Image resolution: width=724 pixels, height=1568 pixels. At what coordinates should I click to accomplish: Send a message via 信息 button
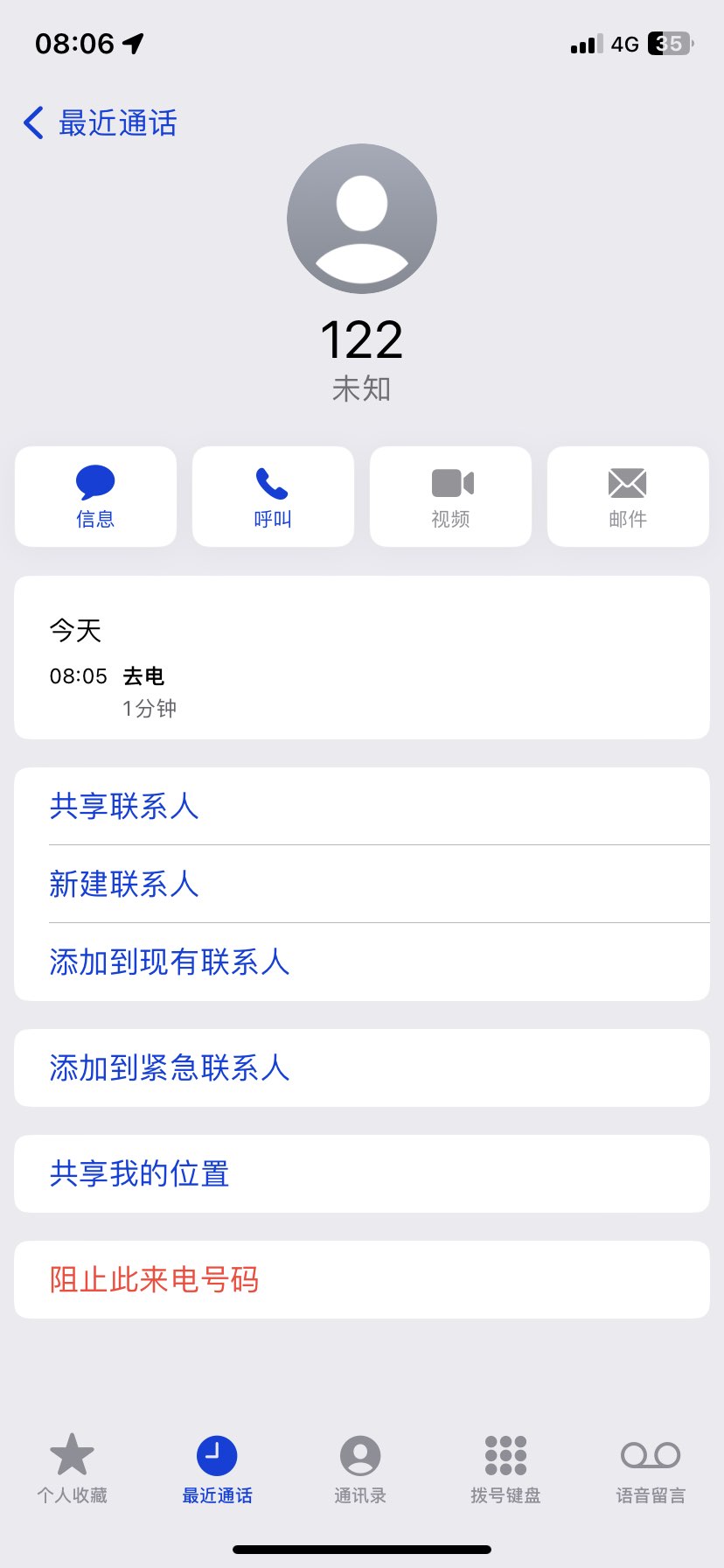point(95,497)
